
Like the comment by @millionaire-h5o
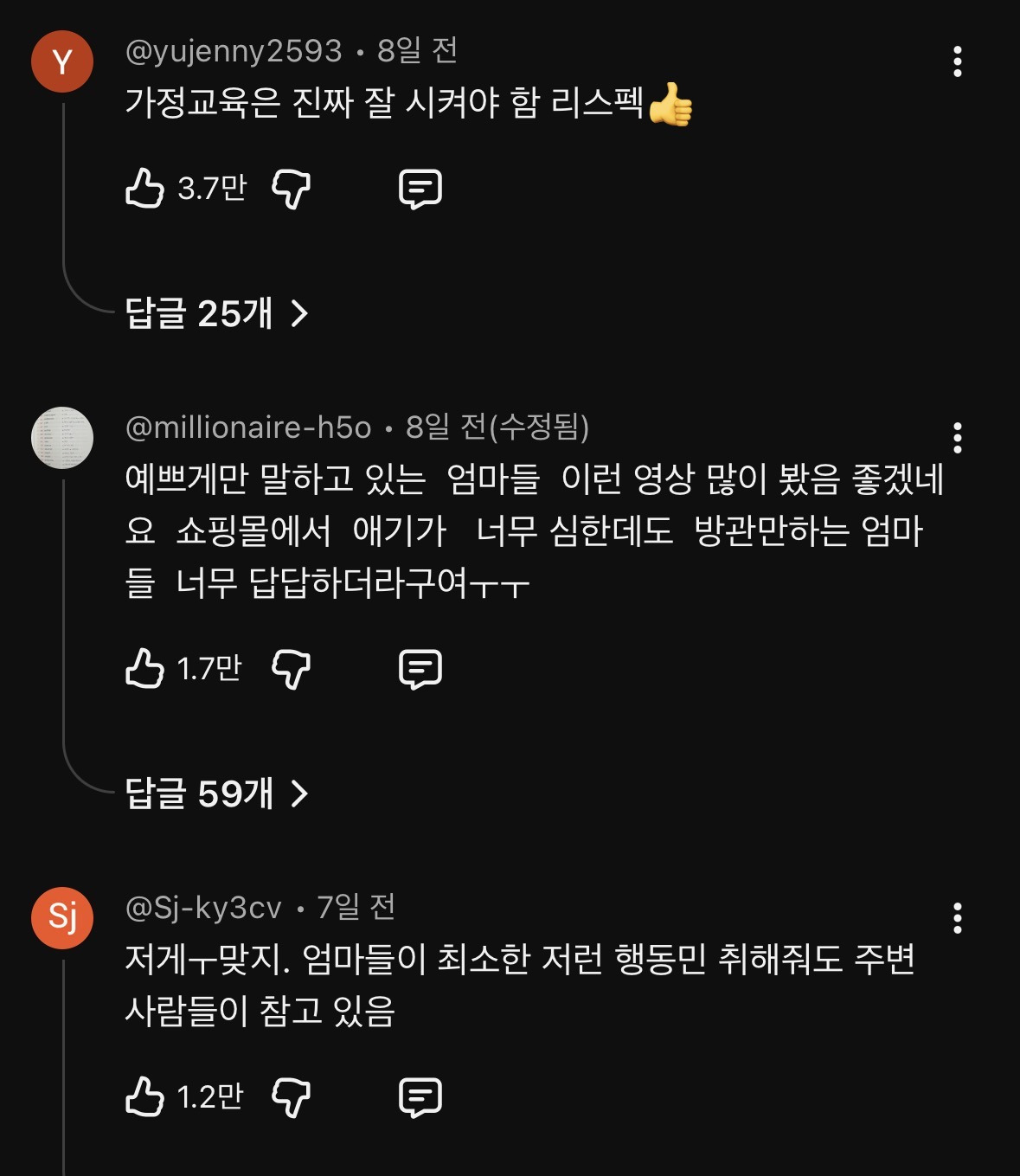[x=144, y=668]
